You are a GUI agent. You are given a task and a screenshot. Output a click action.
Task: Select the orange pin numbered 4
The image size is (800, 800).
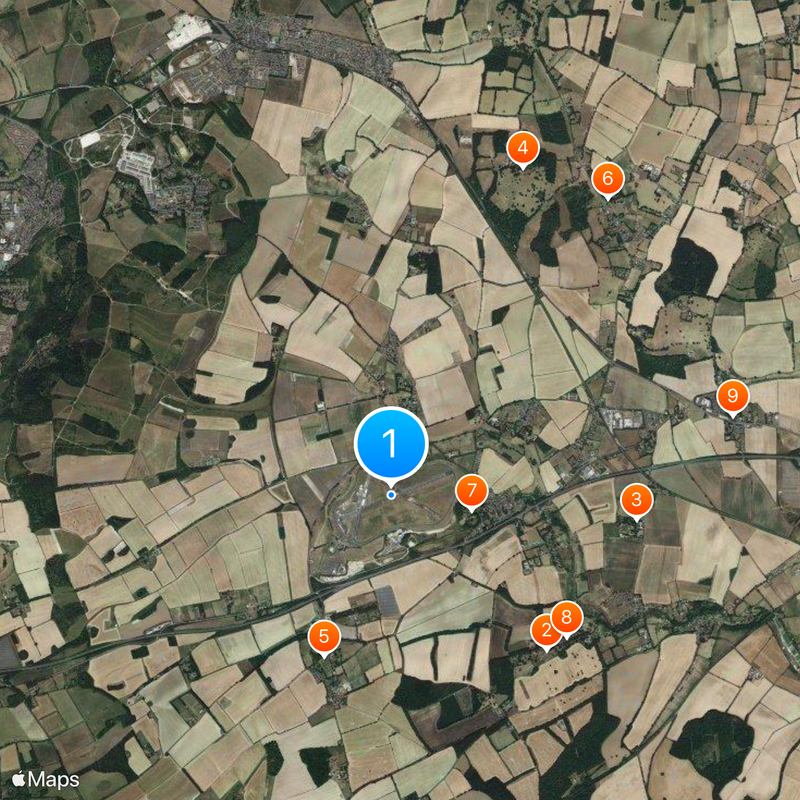click(x=522, y=149)
